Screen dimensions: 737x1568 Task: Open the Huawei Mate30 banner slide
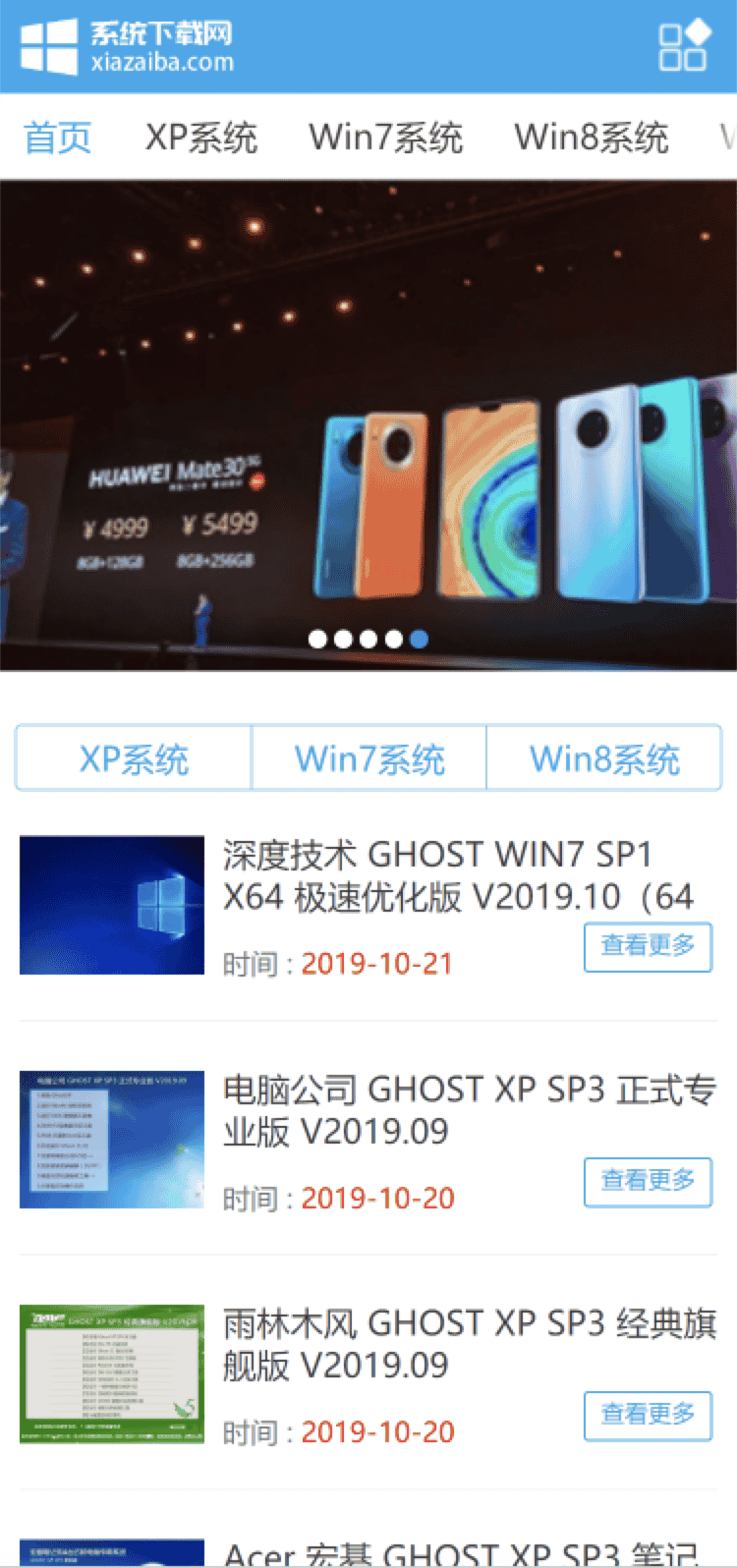pos(368,425)
